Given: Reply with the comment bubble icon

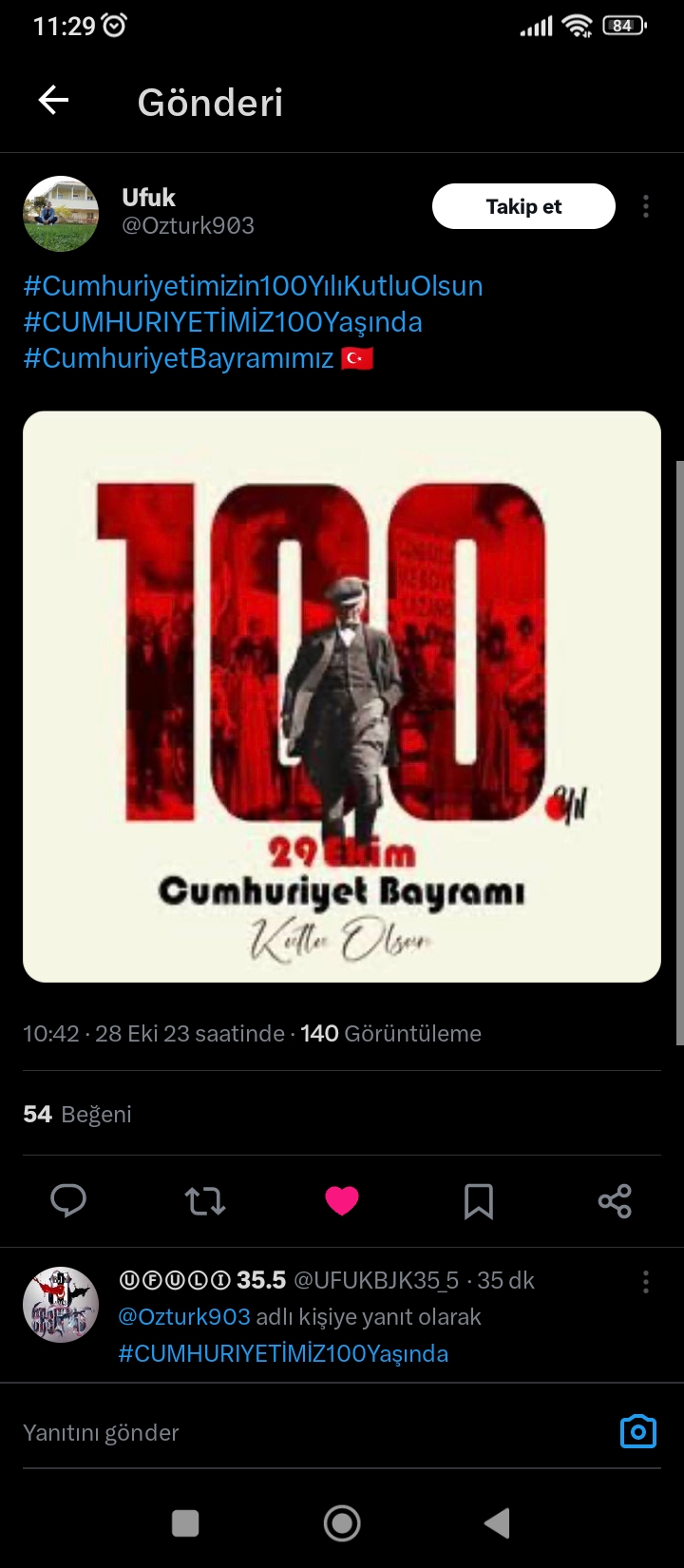Looking at the screenshot, I should tap(68, 1201).
